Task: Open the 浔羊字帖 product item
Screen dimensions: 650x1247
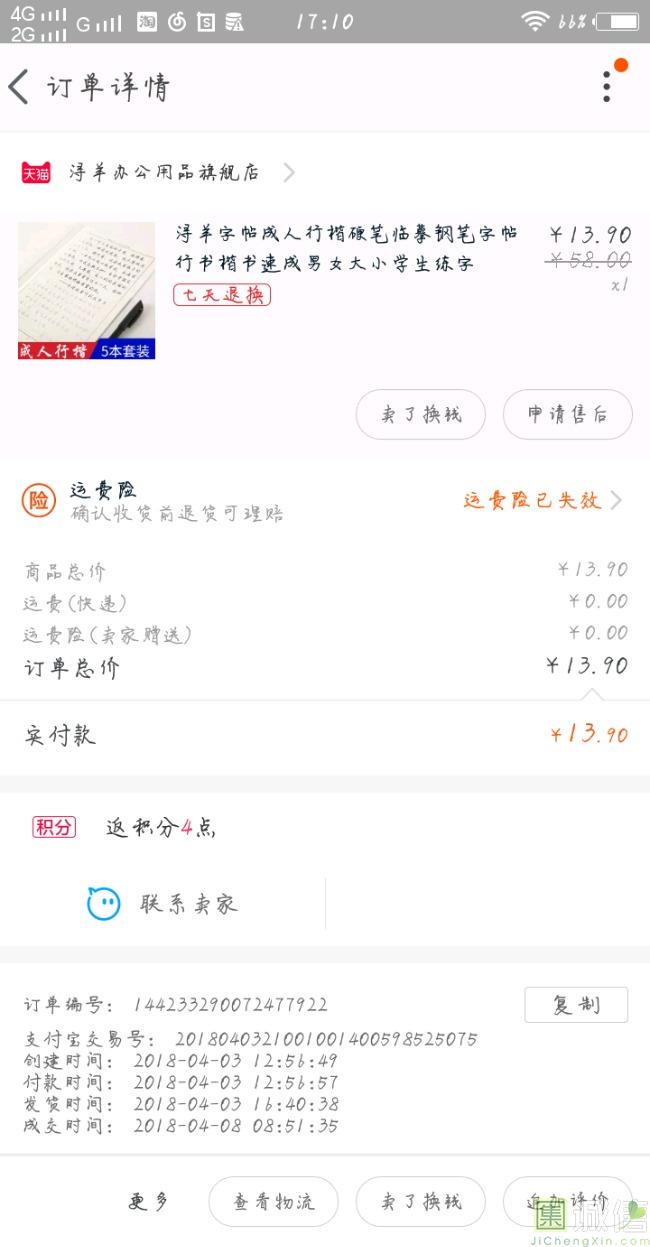Action: click(x=325, y=290)
